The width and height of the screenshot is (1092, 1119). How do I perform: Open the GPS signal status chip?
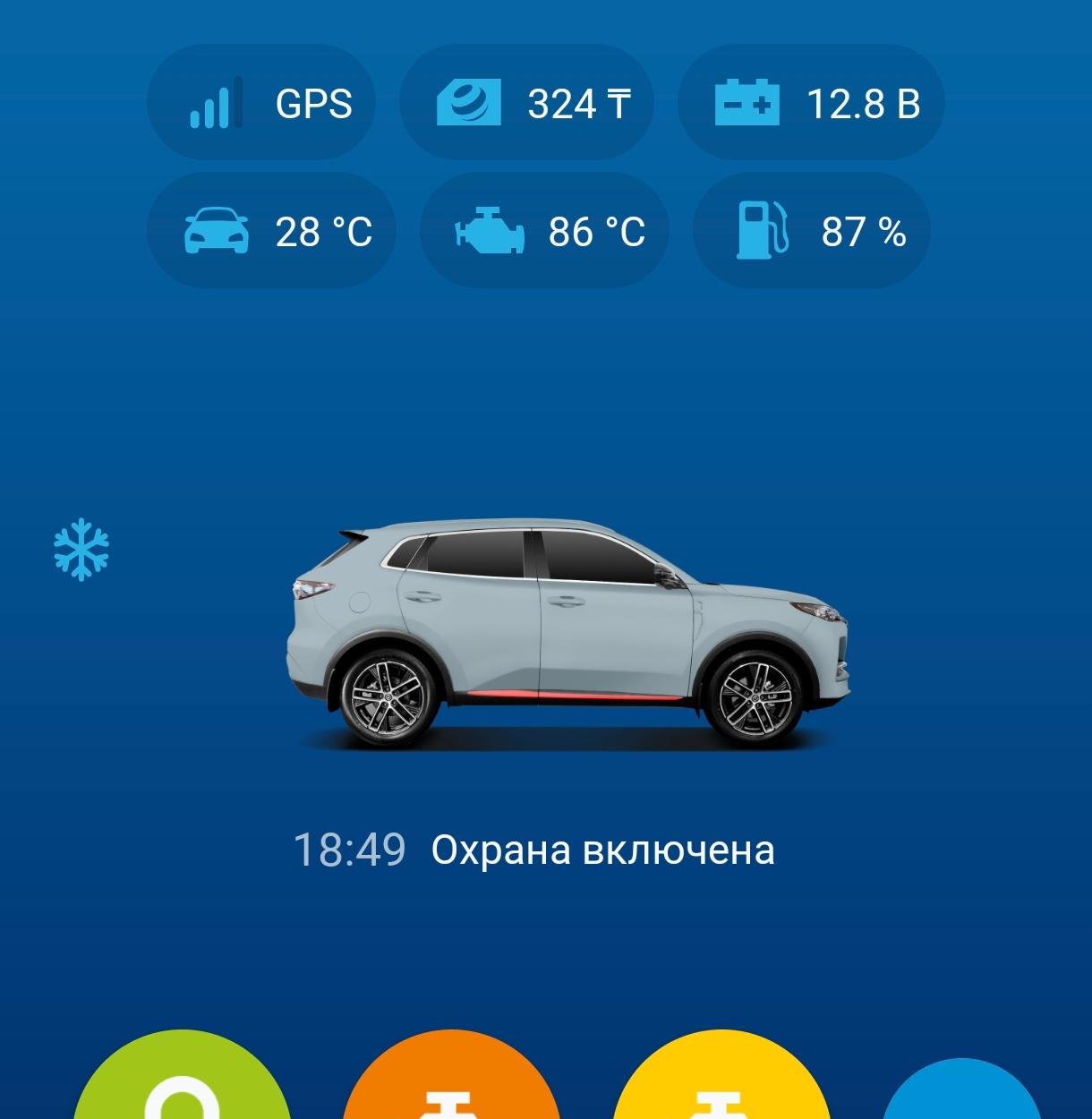coord(260,104)
